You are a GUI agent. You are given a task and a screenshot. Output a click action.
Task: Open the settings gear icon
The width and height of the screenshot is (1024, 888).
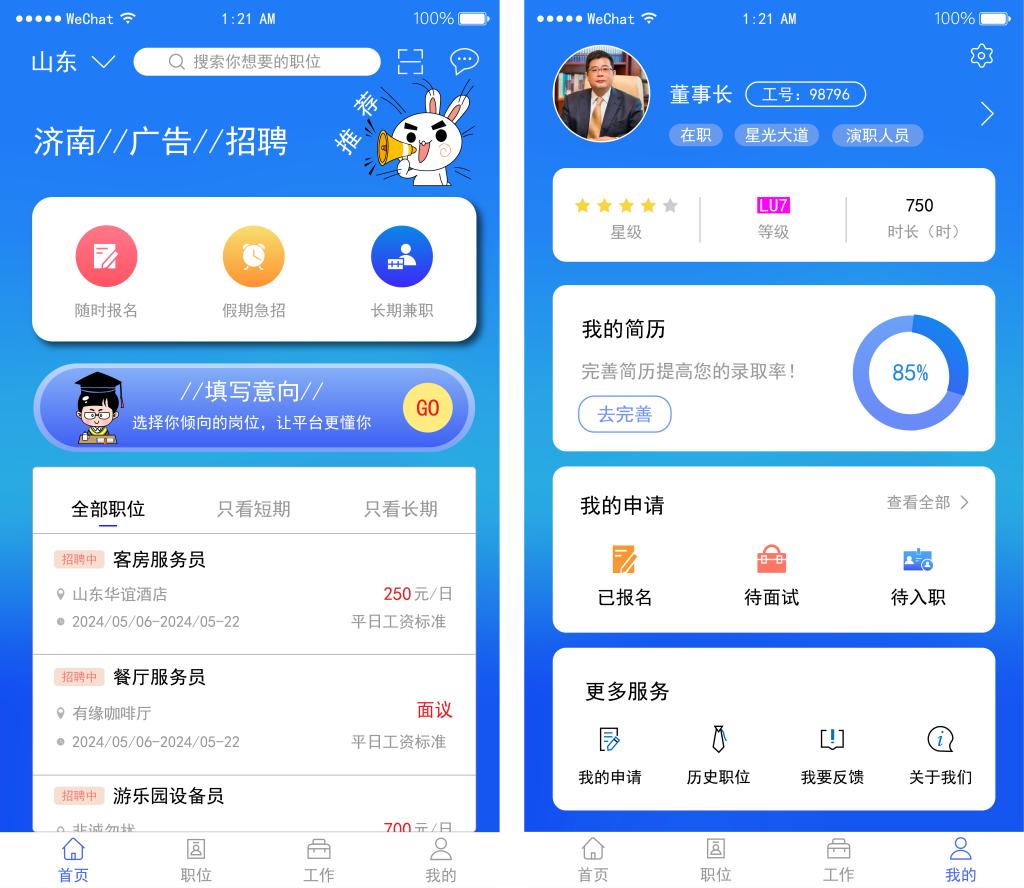point(981,56)
